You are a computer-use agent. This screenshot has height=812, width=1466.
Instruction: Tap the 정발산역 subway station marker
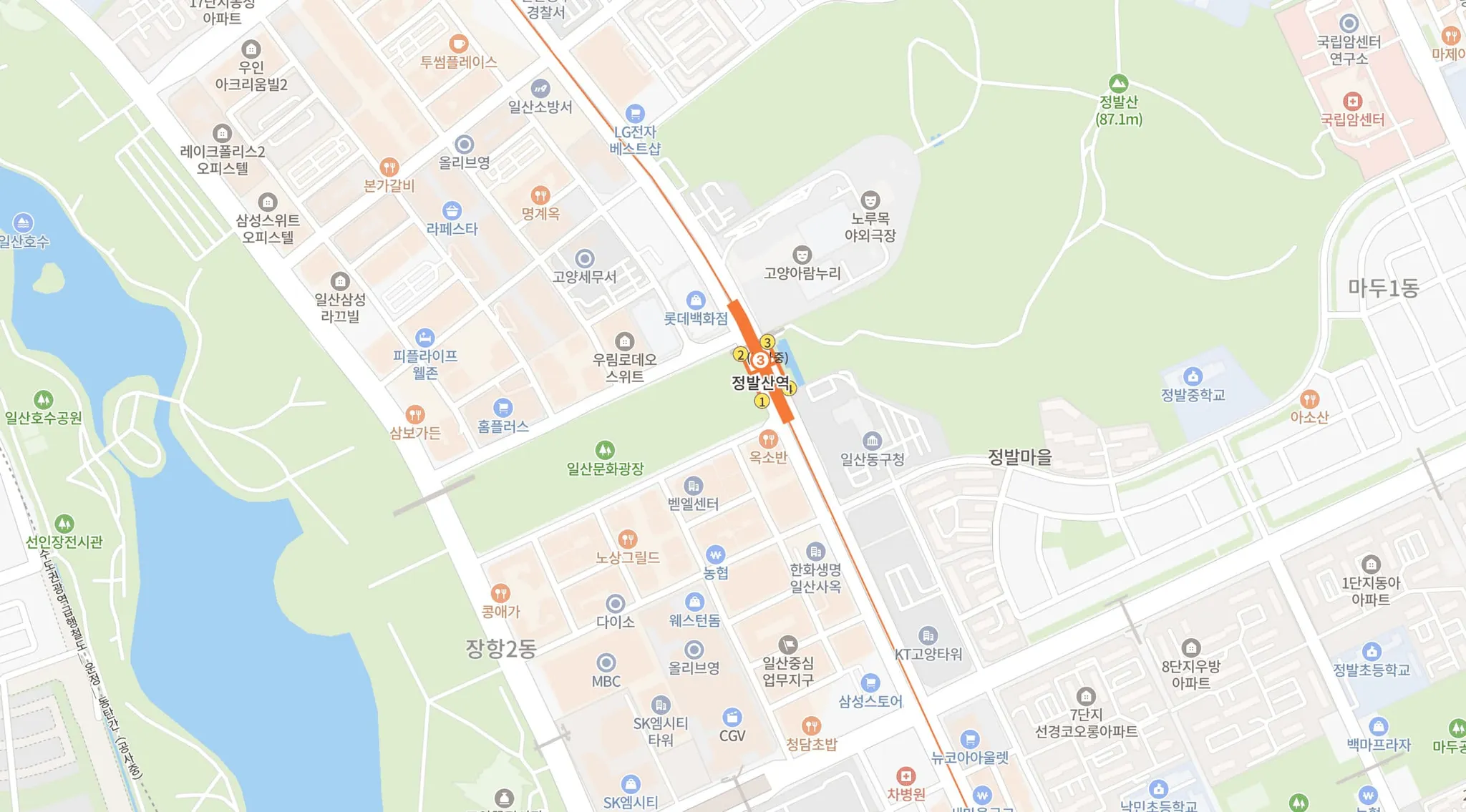click(759, 360)
